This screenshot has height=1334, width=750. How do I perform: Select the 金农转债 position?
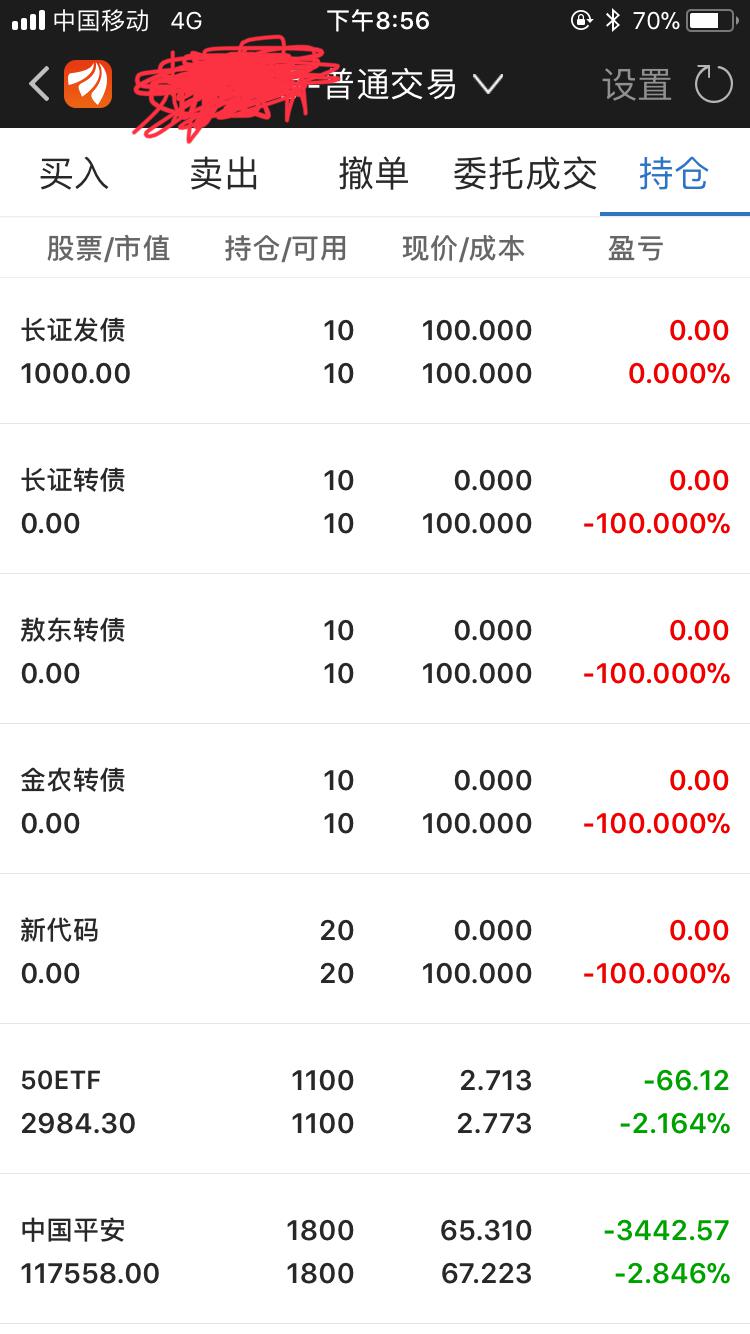(x=375, y=801)
